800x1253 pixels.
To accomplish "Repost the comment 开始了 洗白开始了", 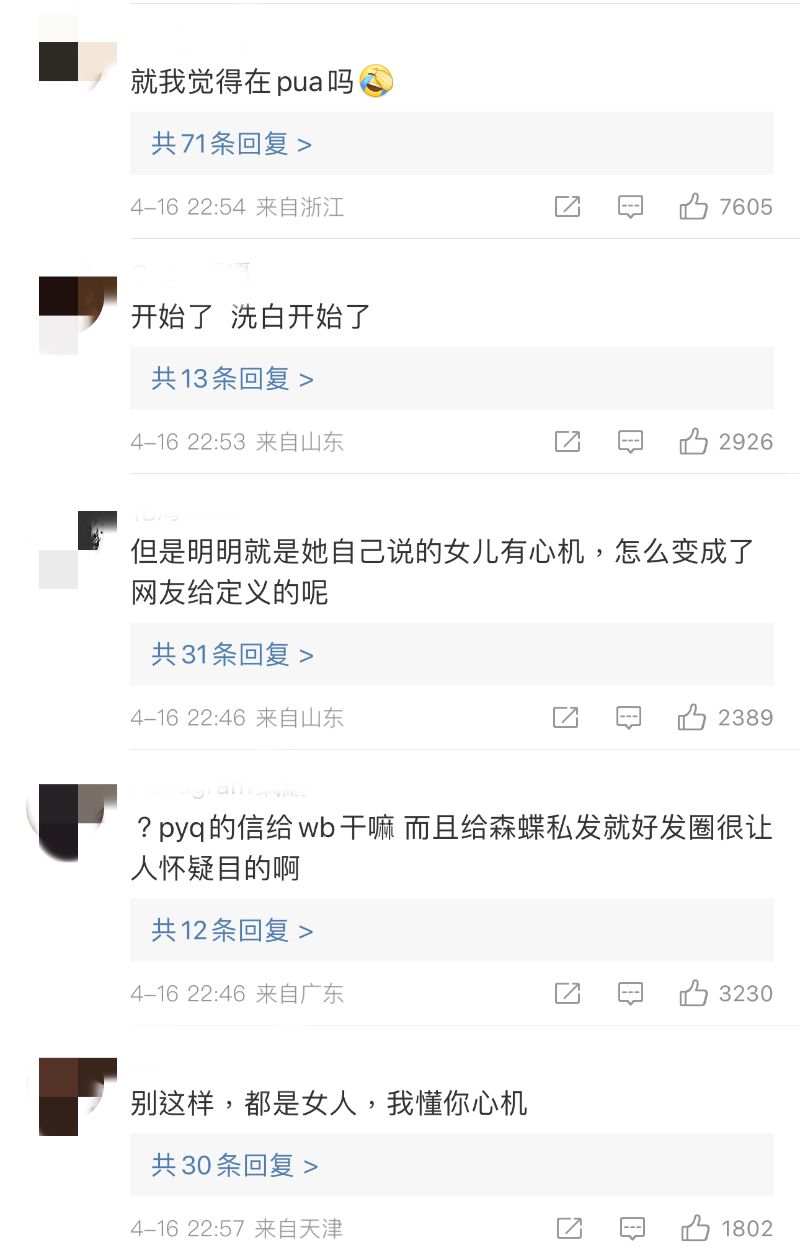I will [567, 442].
